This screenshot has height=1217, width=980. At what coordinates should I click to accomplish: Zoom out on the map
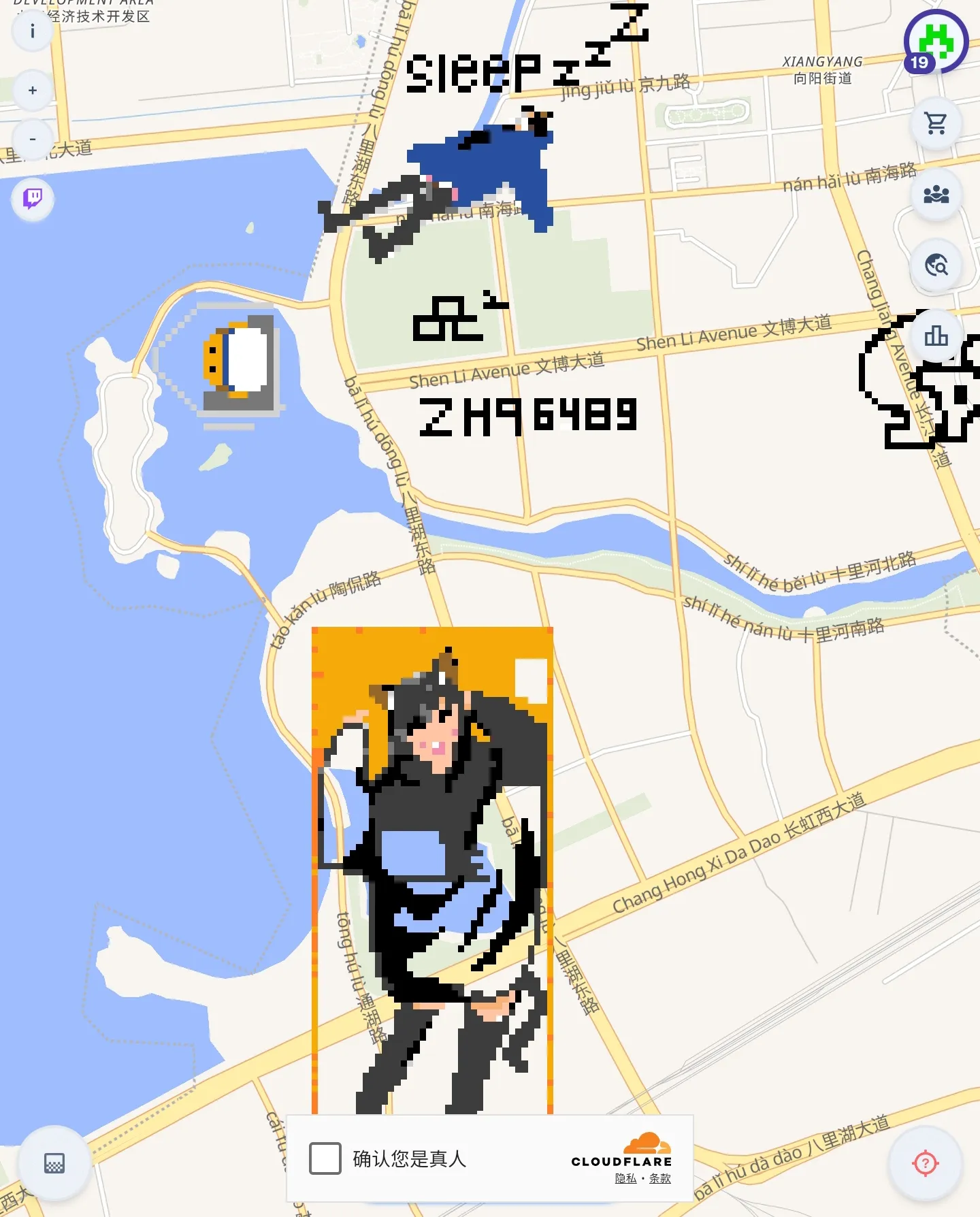[x=32, y=140]
